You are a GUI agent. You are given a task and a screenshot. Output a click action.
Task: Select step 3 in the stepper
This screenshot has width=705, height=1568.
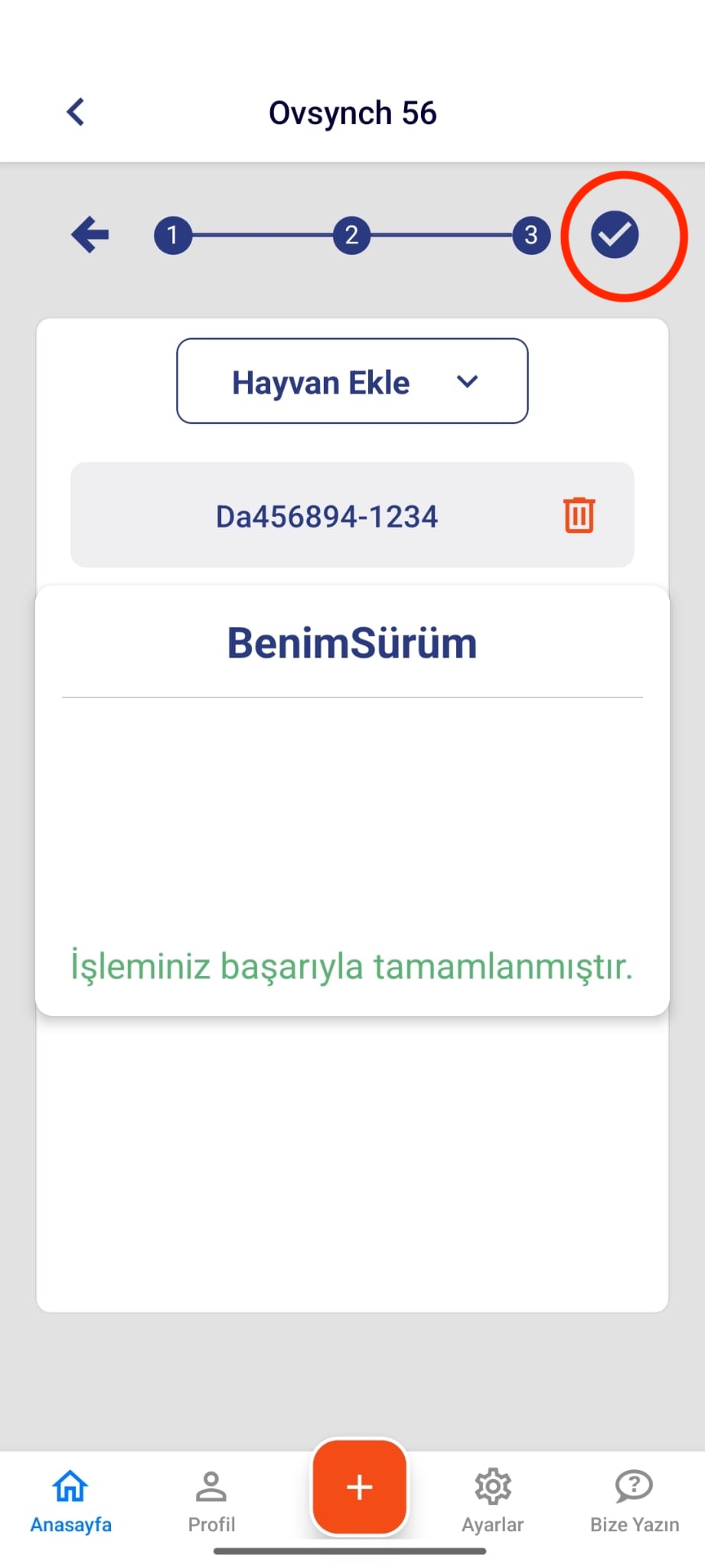[531, 235]
